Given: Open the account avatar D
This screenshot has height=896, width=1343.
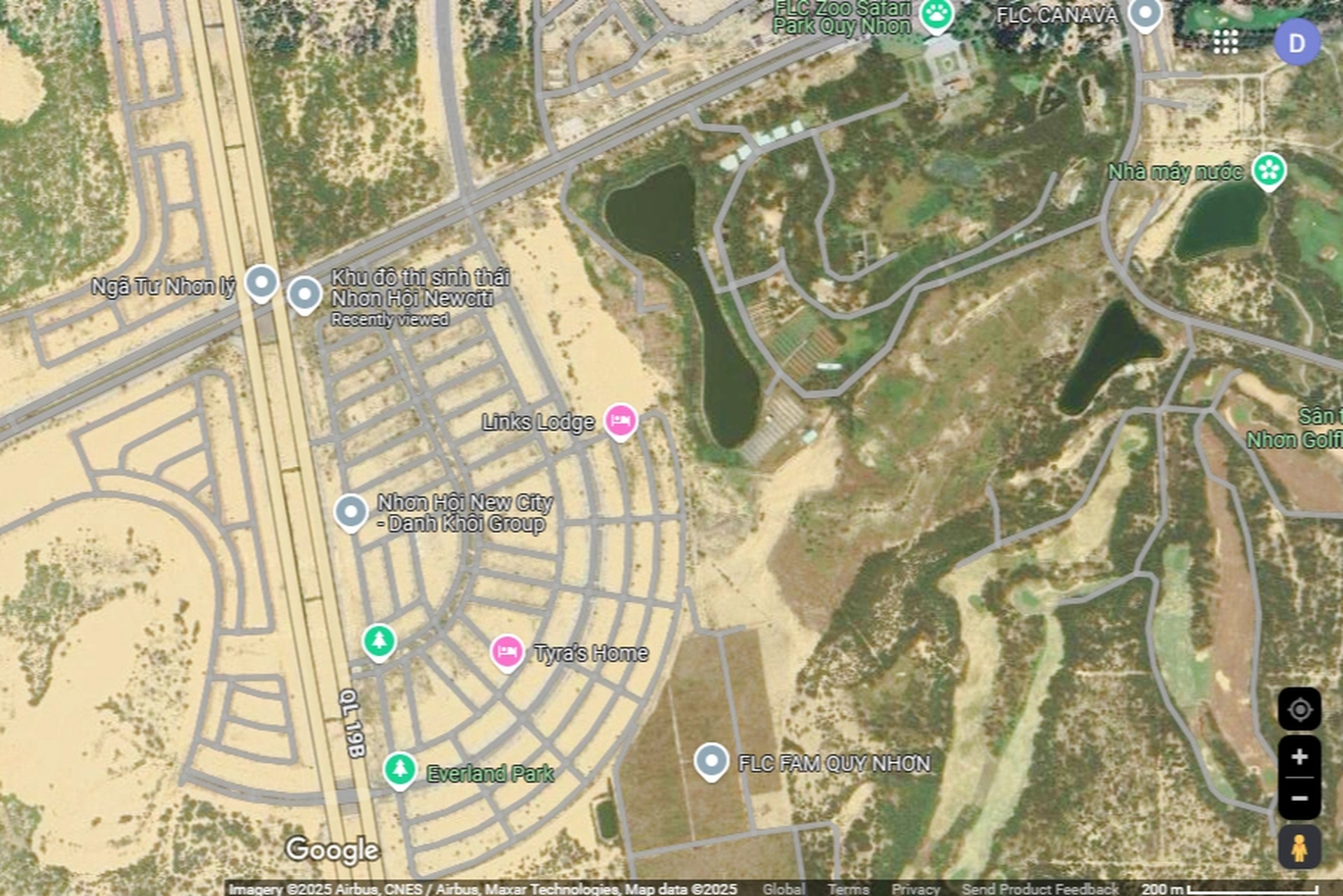Looking at the screenshot, I should coord(1296,43).
